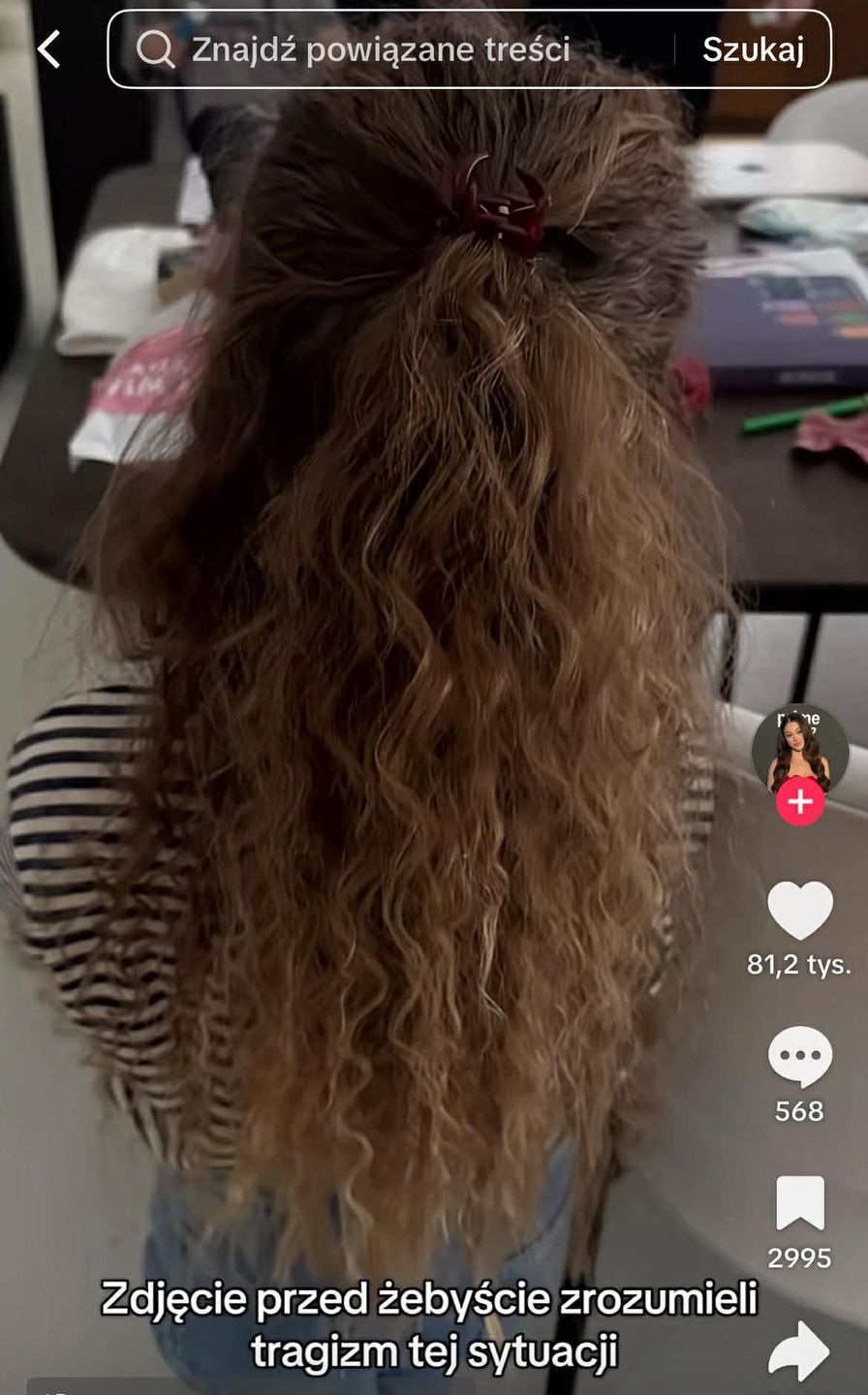This screenshot has height=1395, width=868.
Task: Share this video with the arrow
Action: click(799, 1351)
